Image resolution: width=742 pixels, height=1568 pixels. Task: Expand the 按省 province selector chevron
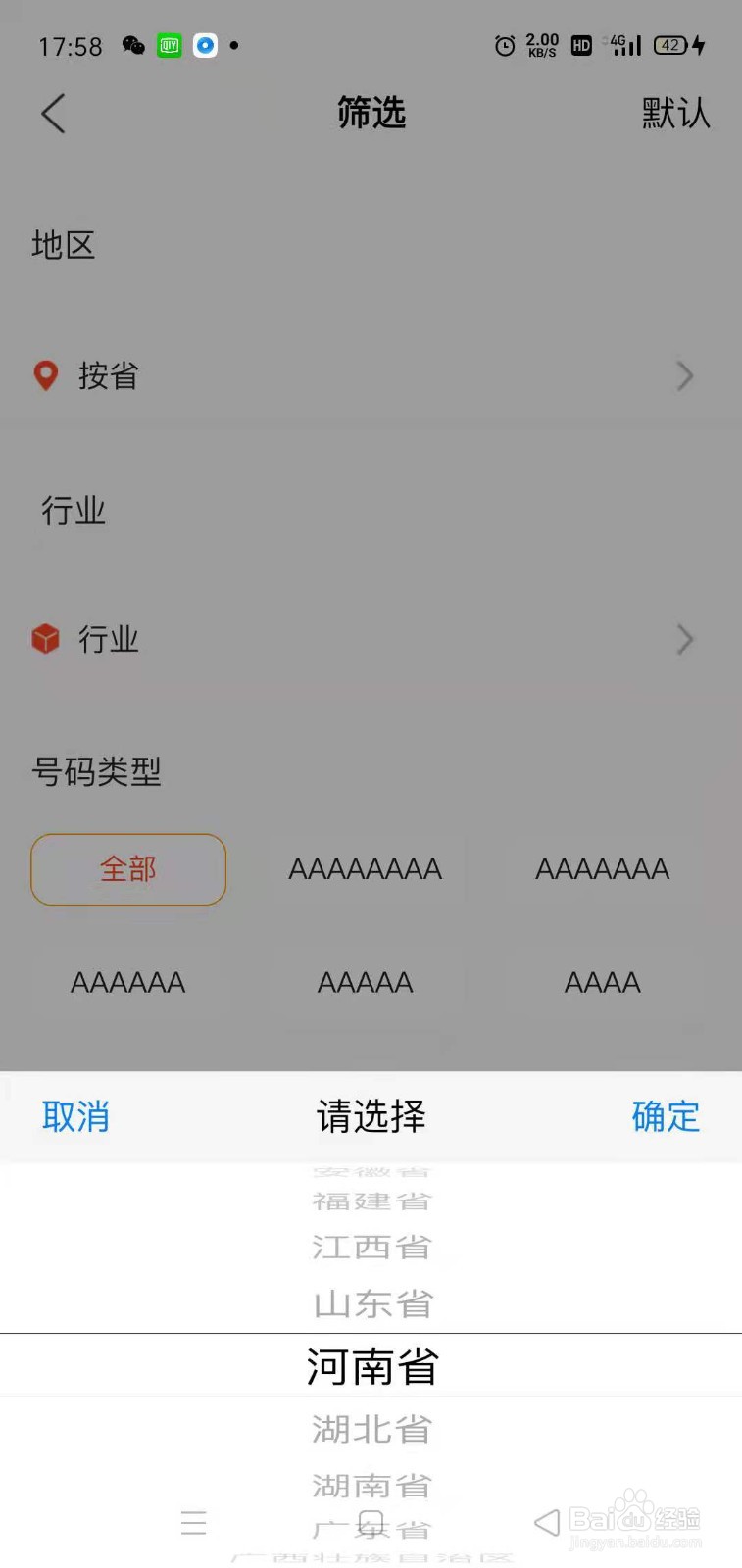coord(685,375)
